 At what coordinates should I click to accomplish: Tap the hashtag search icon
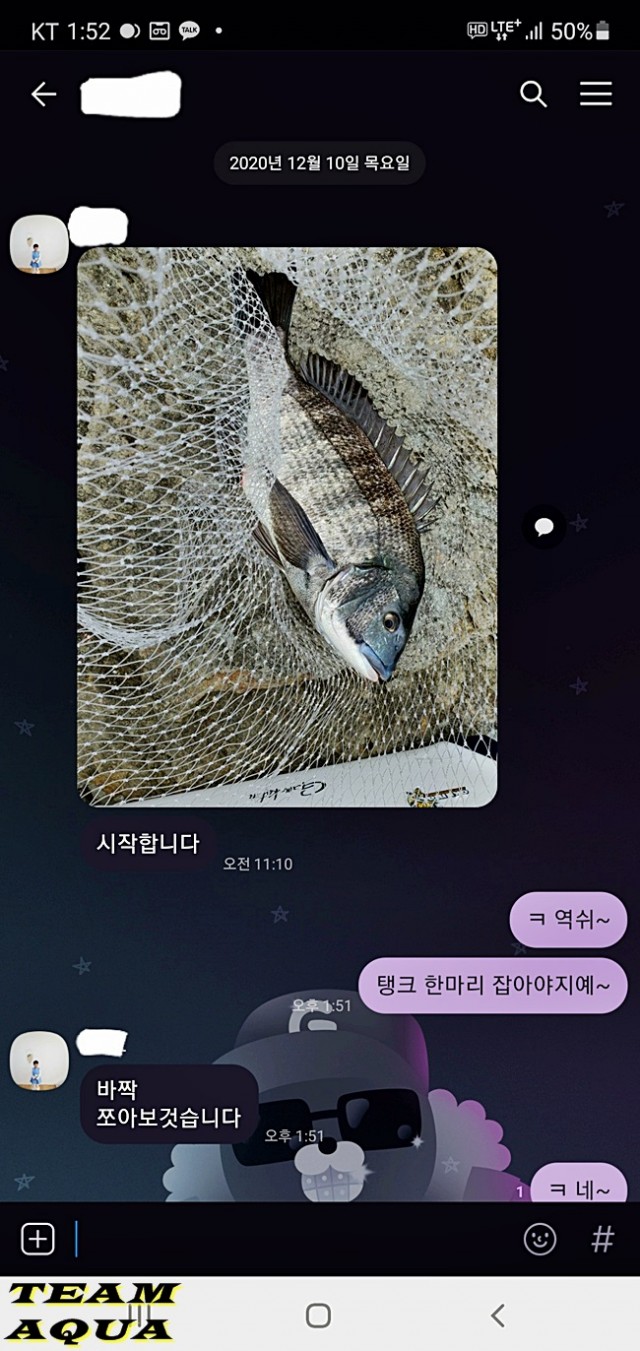point(602,1239)
